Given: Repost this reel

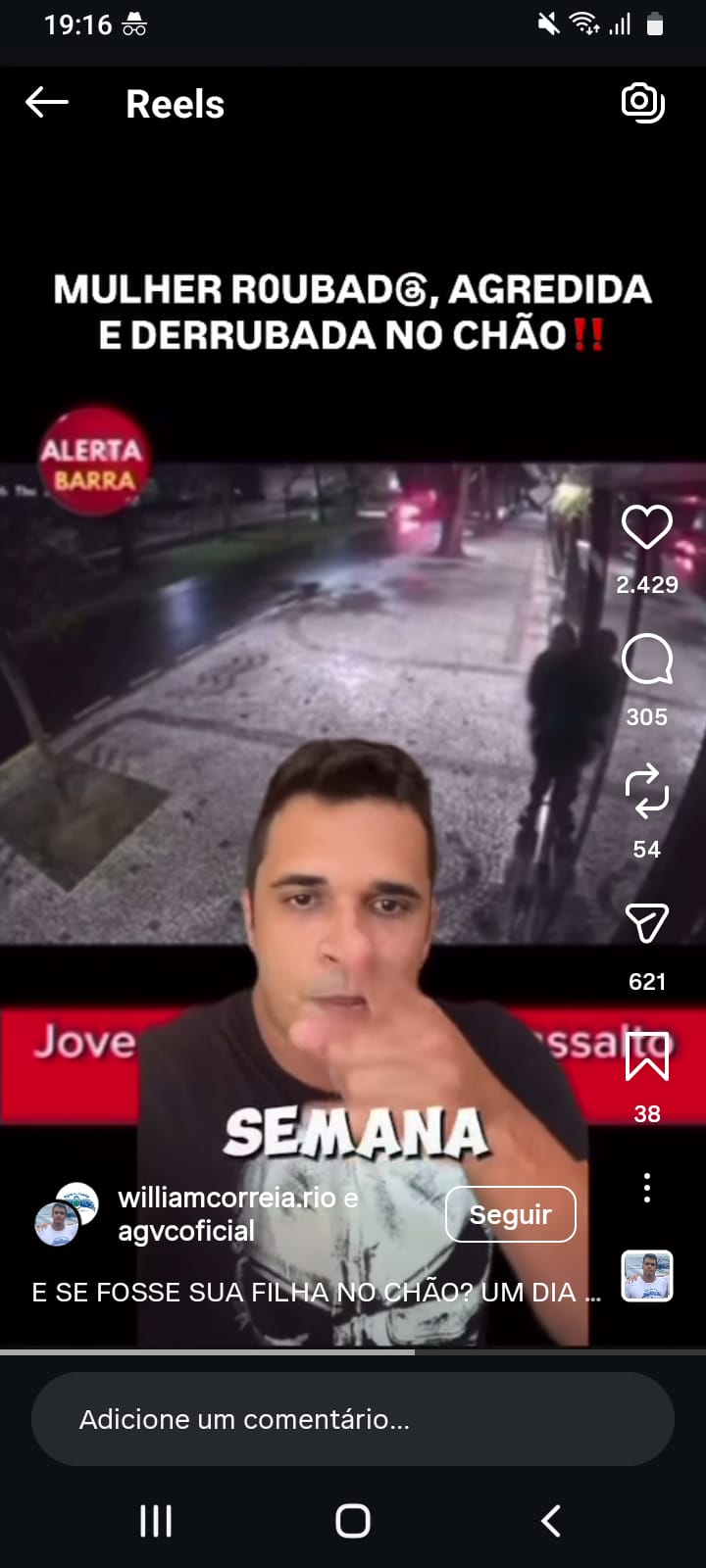Looking at the screenshot, I should click(x=646, y=792).
